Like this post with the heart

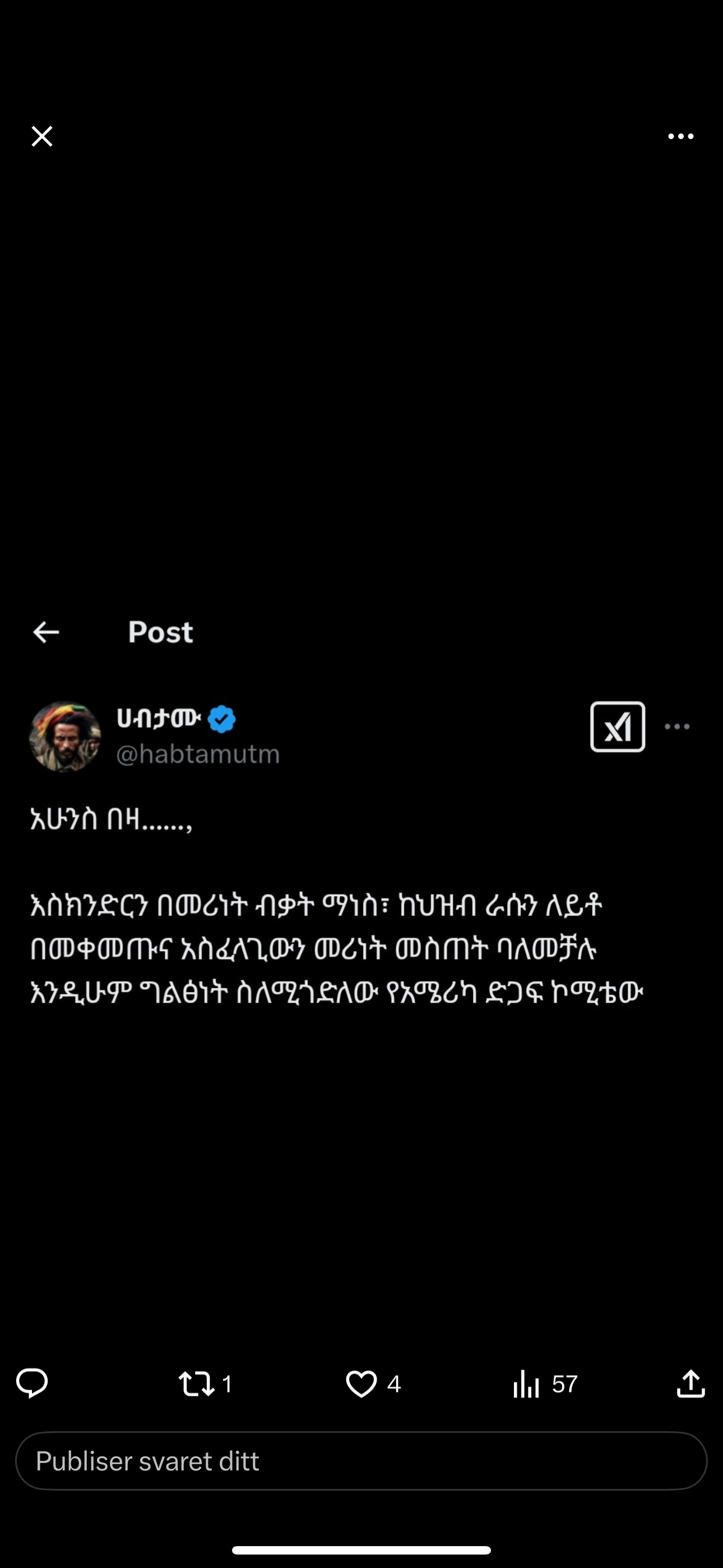pos(361,1383)
